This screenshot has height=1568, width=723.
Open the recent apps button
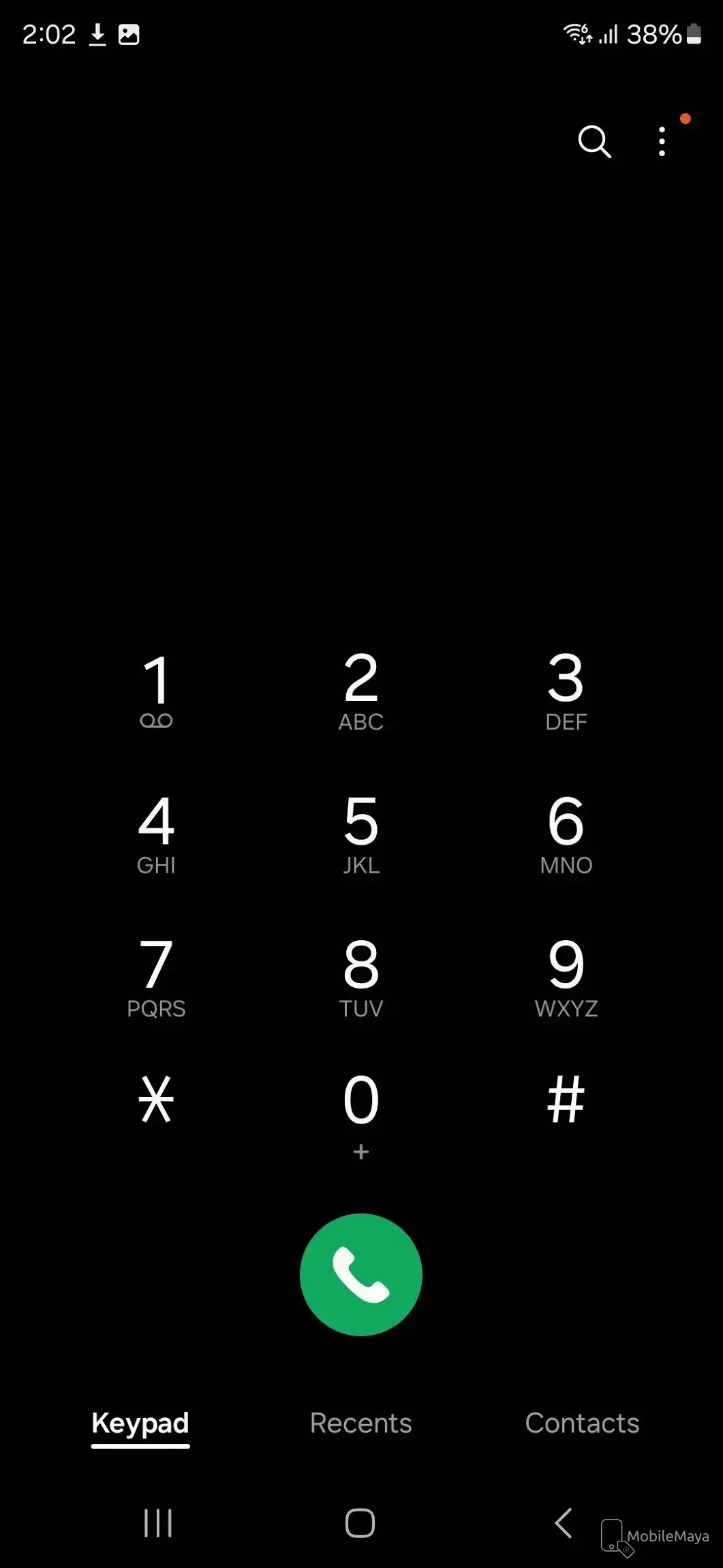[x=157, y=1523]
